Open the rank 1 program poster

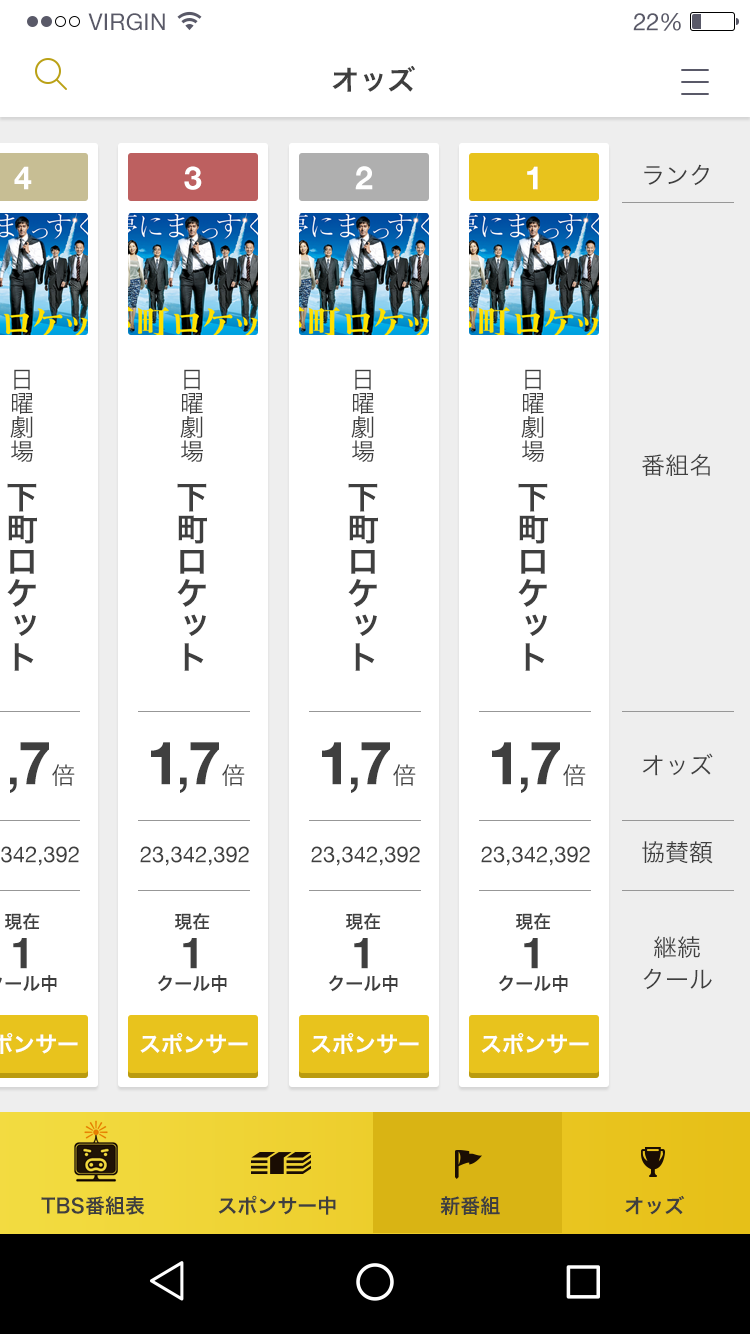[534, 274]
